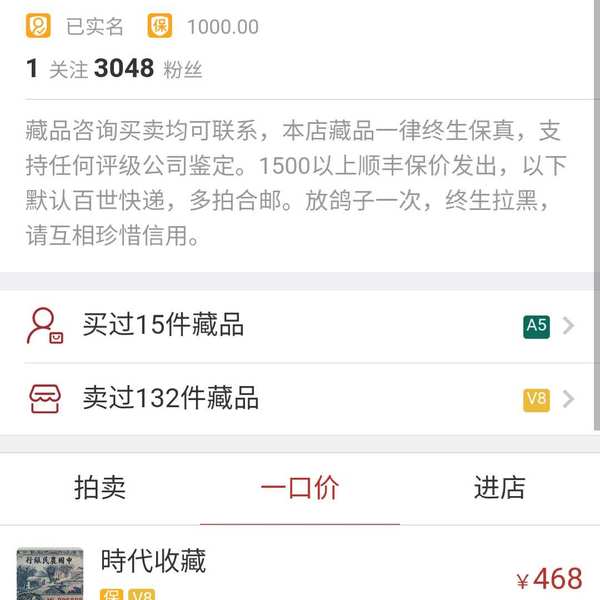Open the 买过15件藏品 purchase history row
The width and height of the screenshot is (600, 600).
300,325
